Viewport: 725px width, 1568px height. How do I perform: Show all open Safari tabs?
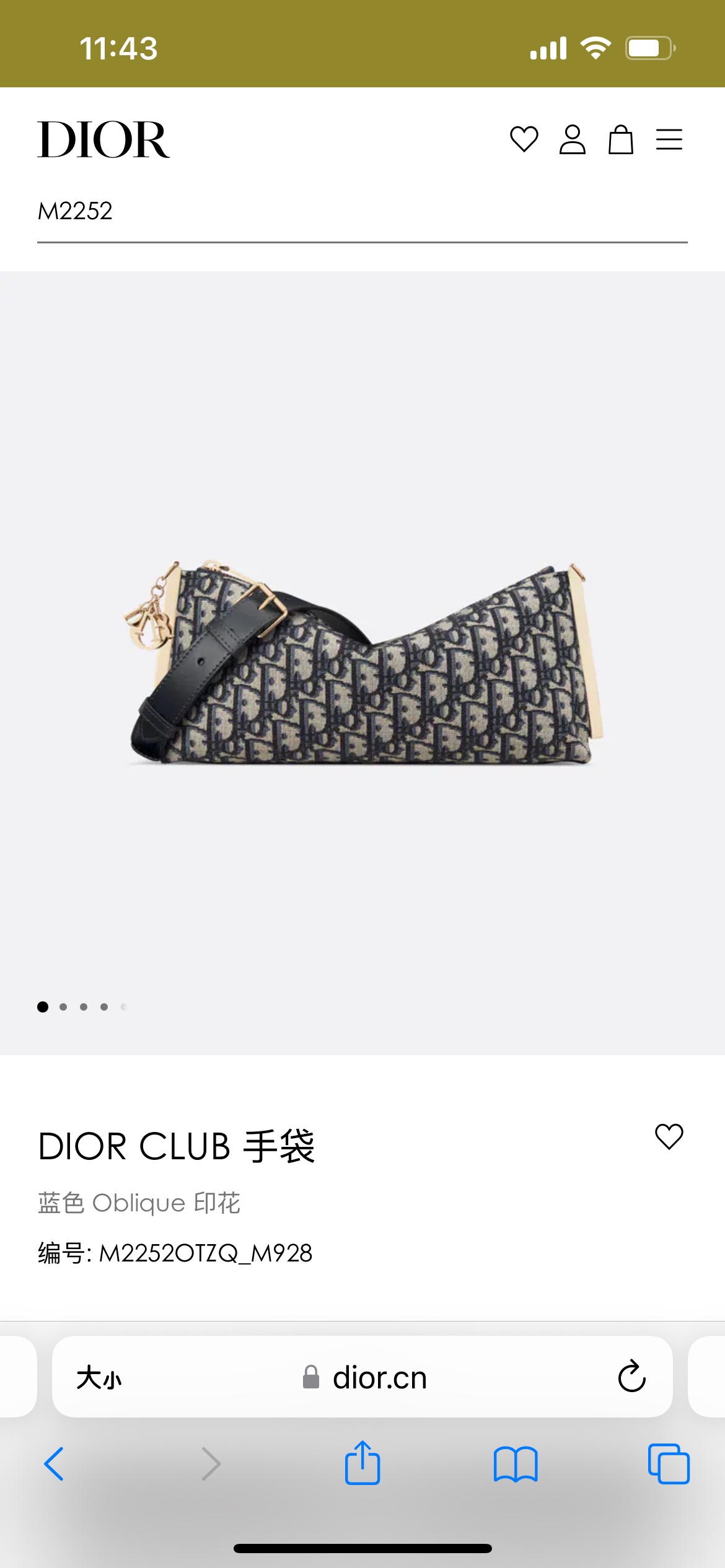(669, 1464)
